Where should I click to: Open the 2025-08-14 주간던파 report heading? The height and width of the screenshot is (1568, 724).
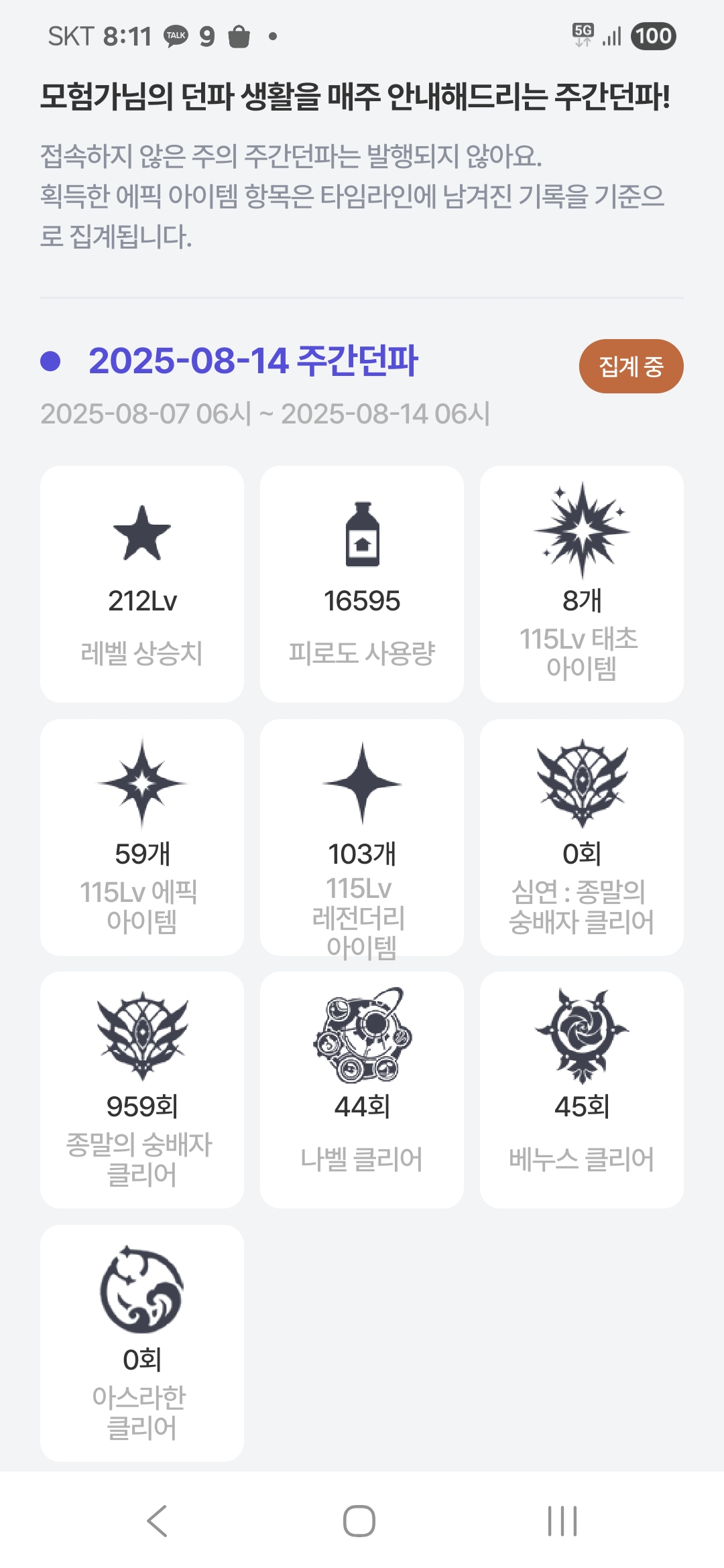[x=253, y=361]
